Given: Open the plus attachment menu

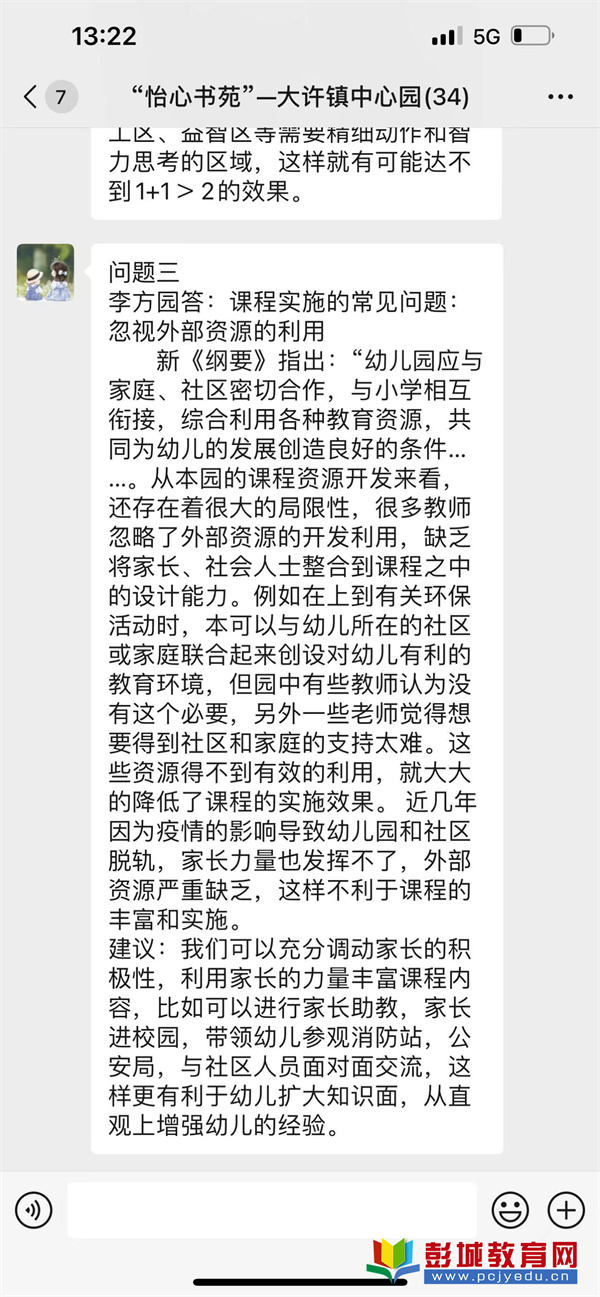Looking at the screenshot, I should (567, 1211).
